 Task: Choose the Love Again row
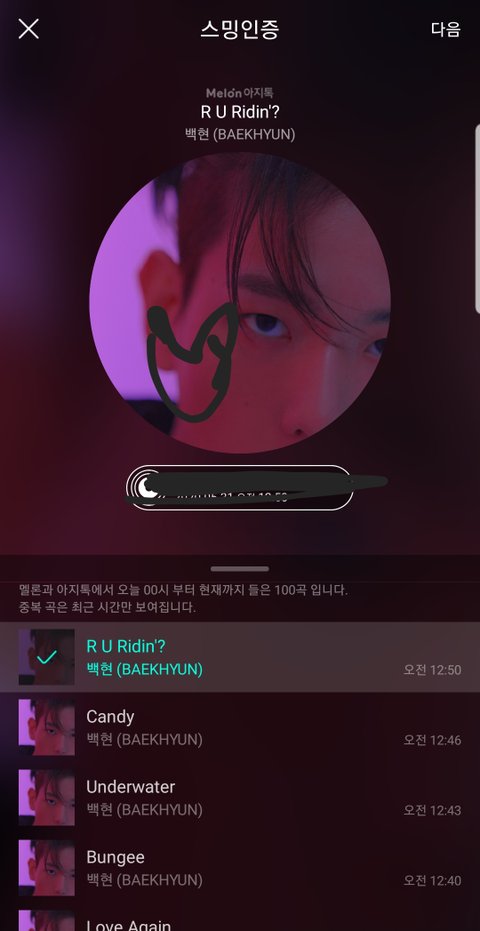240,917
